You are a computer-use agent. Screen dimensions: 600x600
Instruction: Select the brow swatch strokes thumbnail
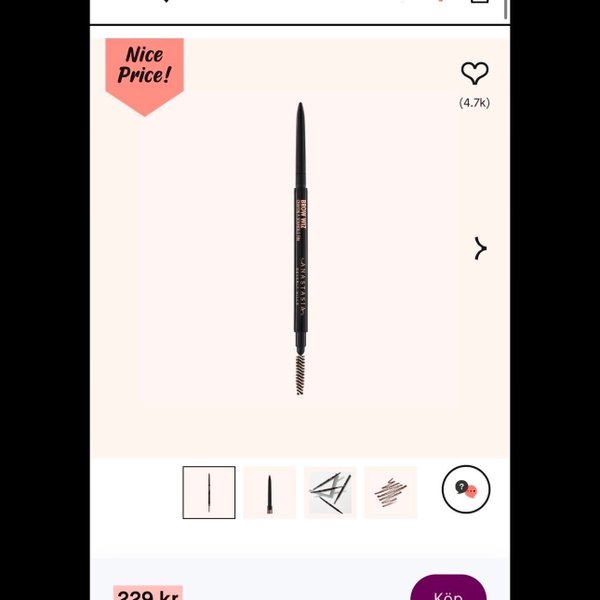390,492
